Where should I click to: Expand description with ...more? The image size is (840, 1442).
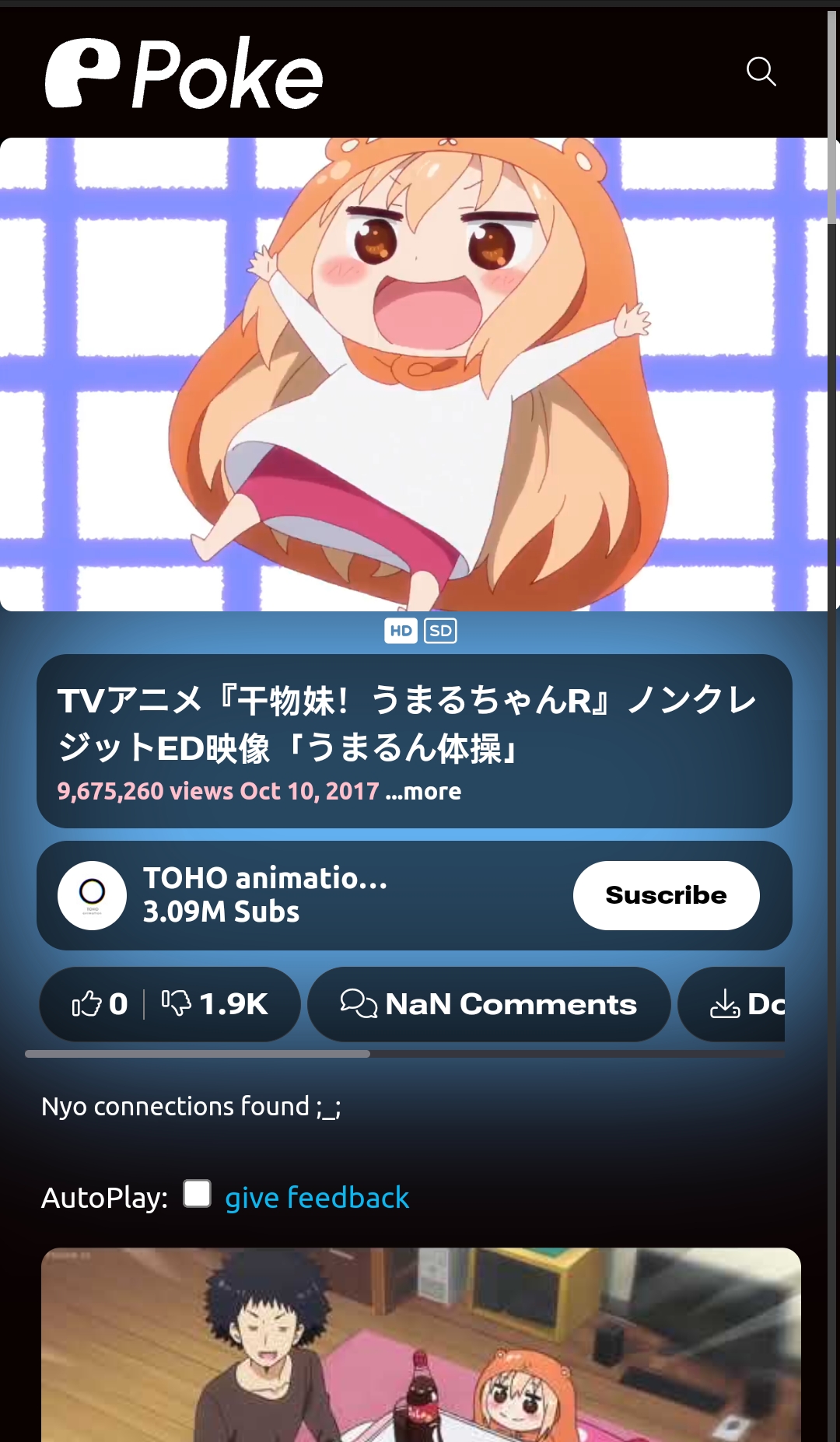[423, 792]
